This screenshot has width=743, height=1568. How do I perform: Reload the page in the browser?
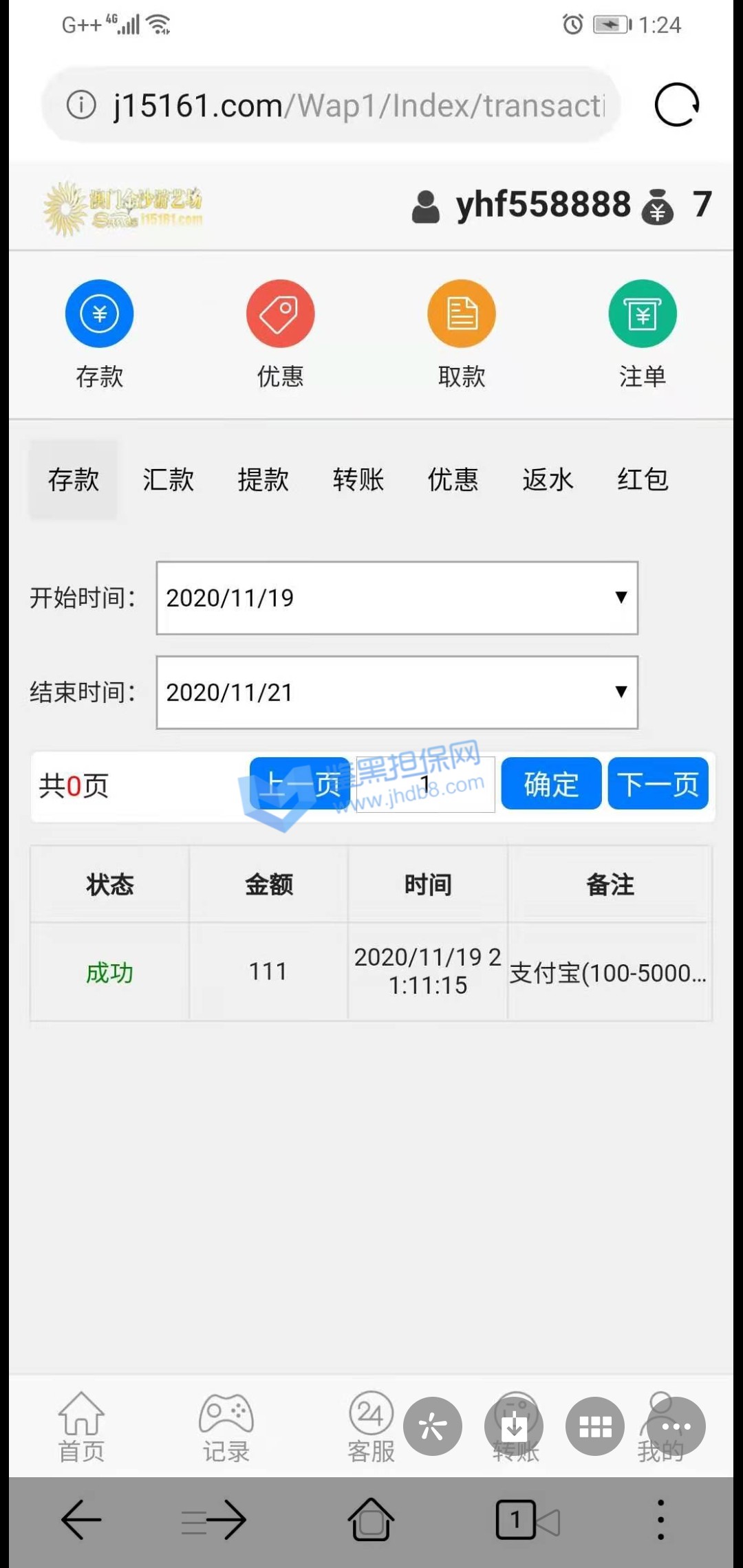(x=677, y=105)
